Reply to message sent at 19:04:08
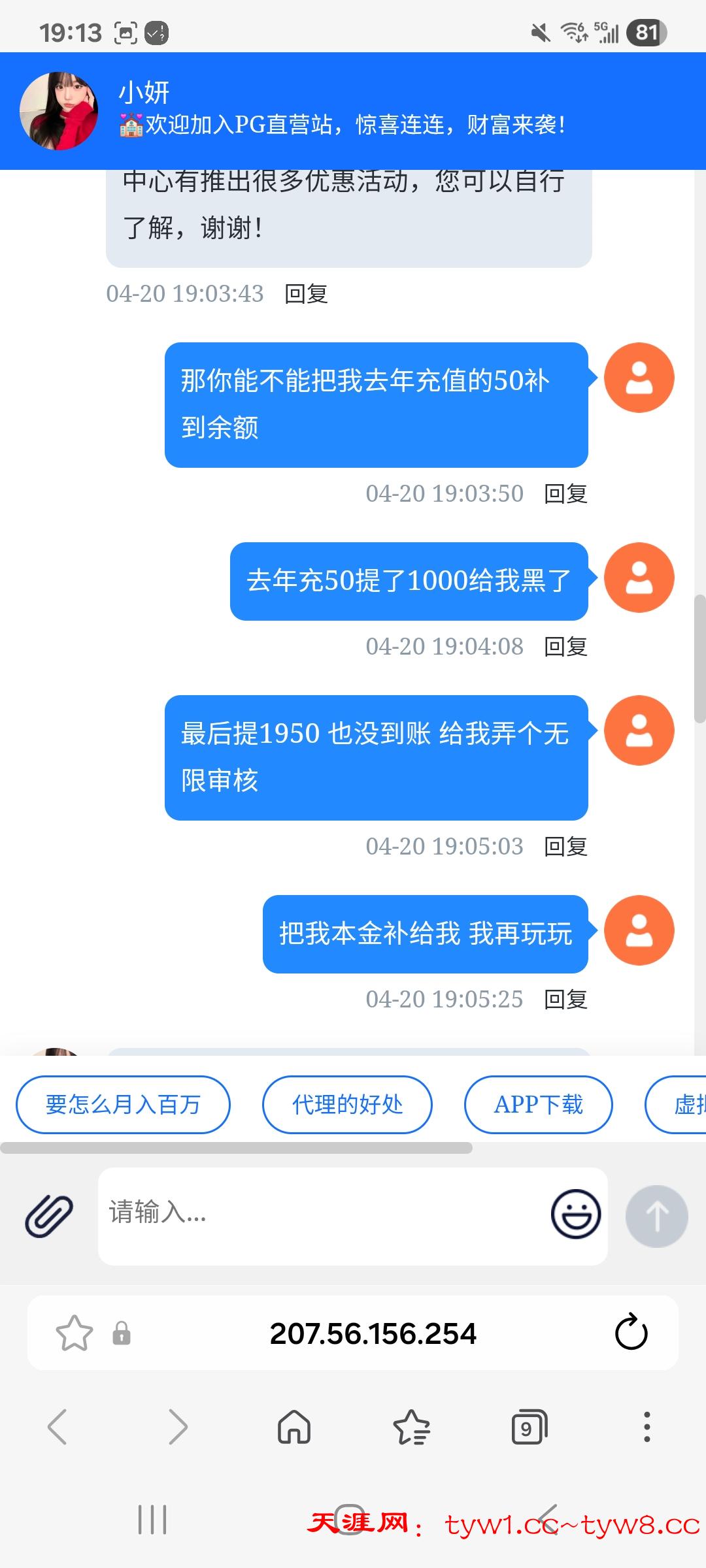 pos(565,647)
